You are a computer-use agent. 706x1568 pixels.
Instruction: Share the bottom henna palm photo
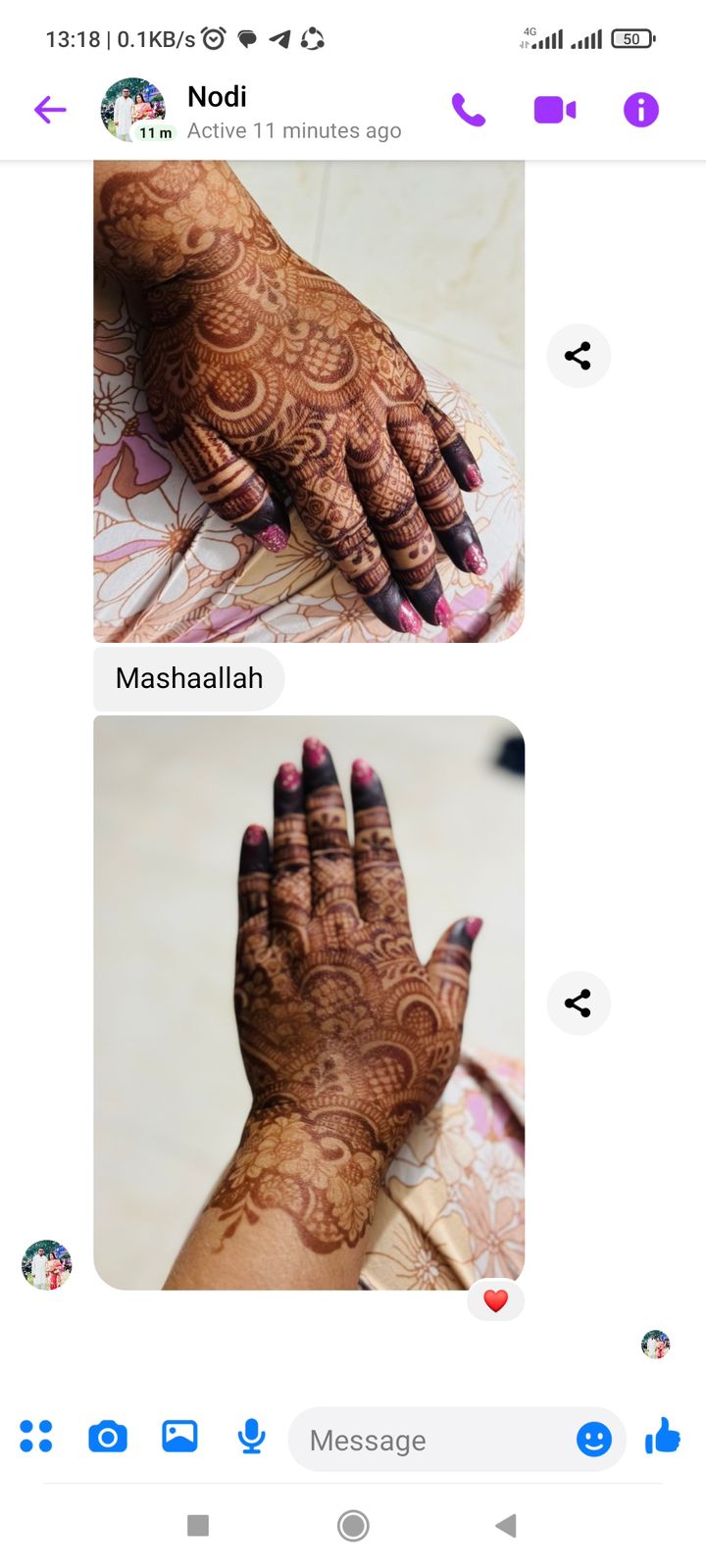578,1003
